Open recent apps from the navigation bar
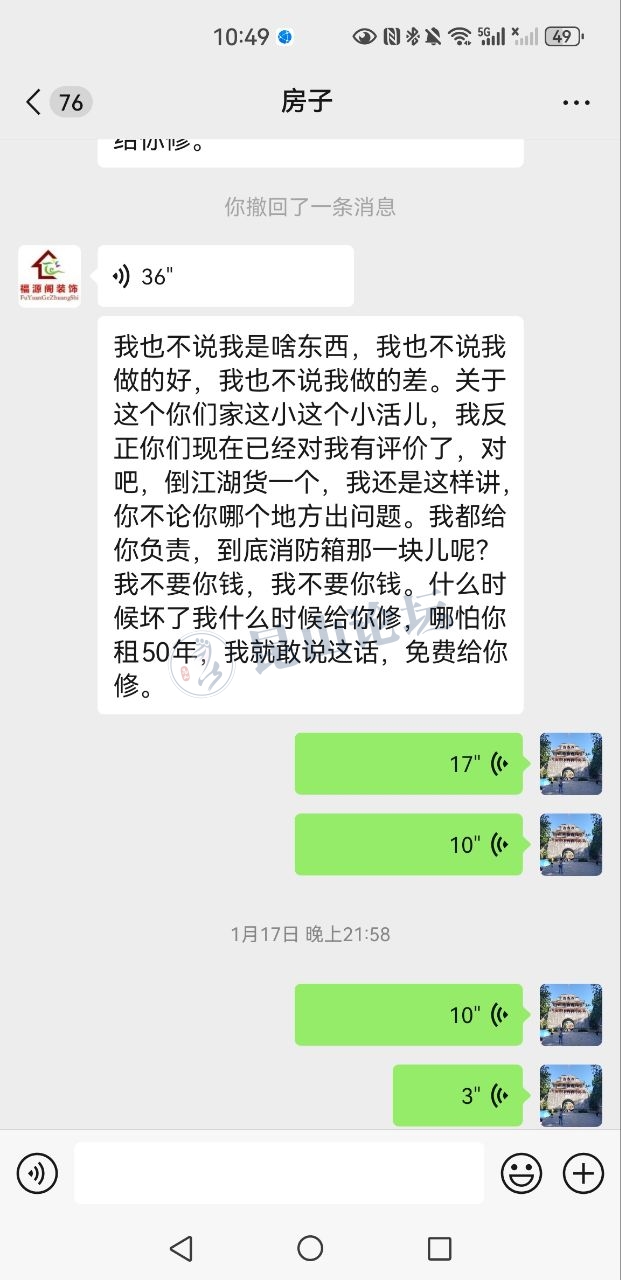Viewport: 621px width, 1280px height. [x=439, y=1248]
